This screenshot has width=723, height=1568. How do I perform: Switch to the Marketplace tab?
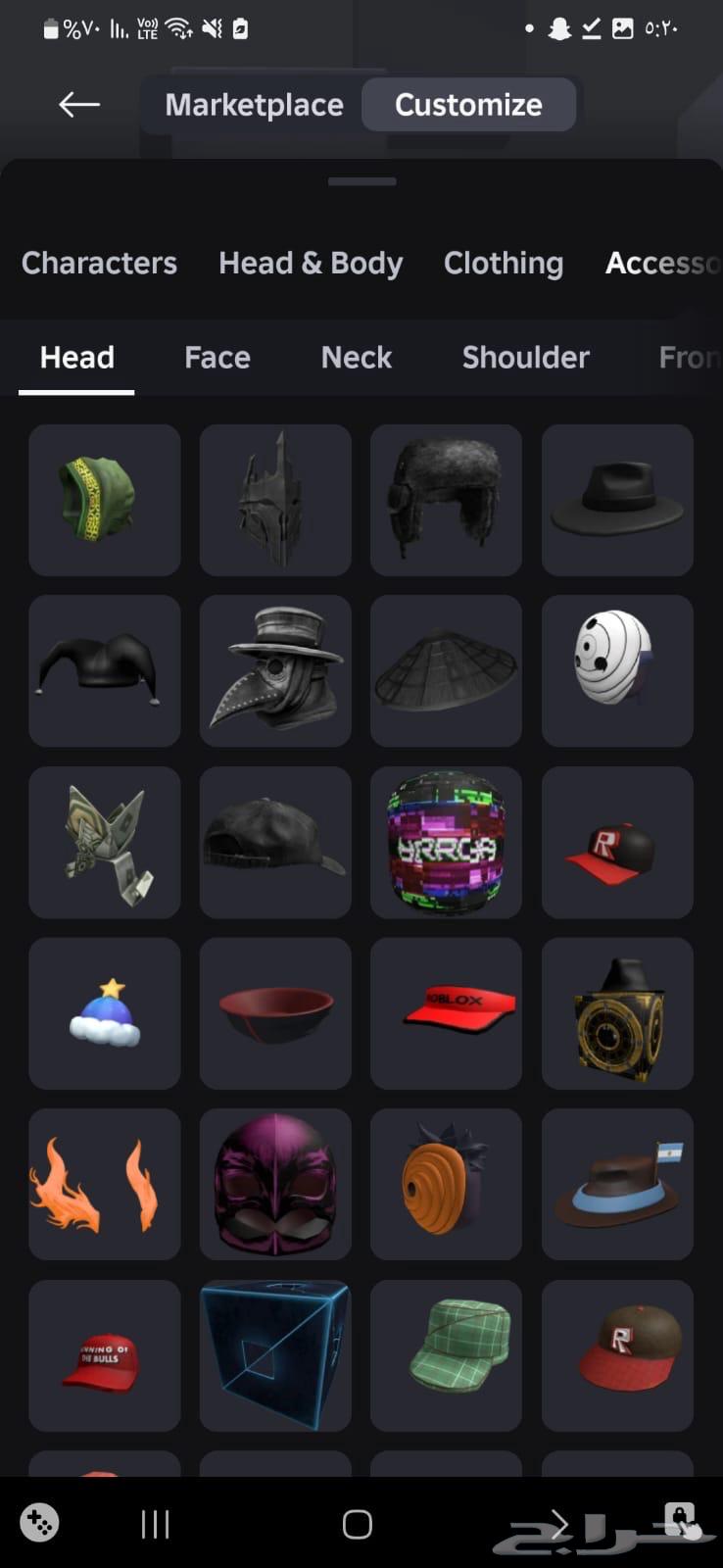click(254, 105)
